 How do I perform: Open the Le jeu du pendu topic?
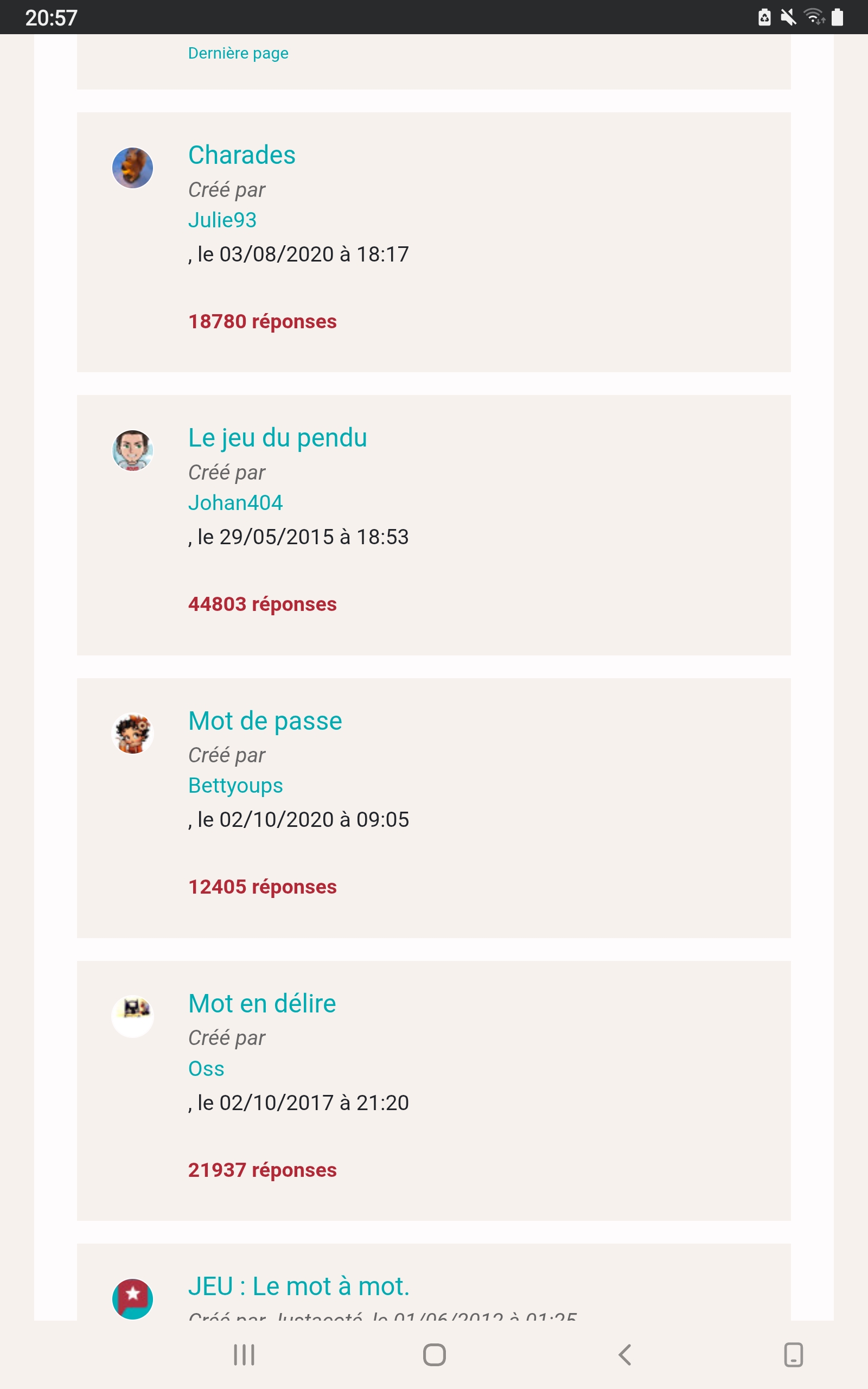pos(277,438)
